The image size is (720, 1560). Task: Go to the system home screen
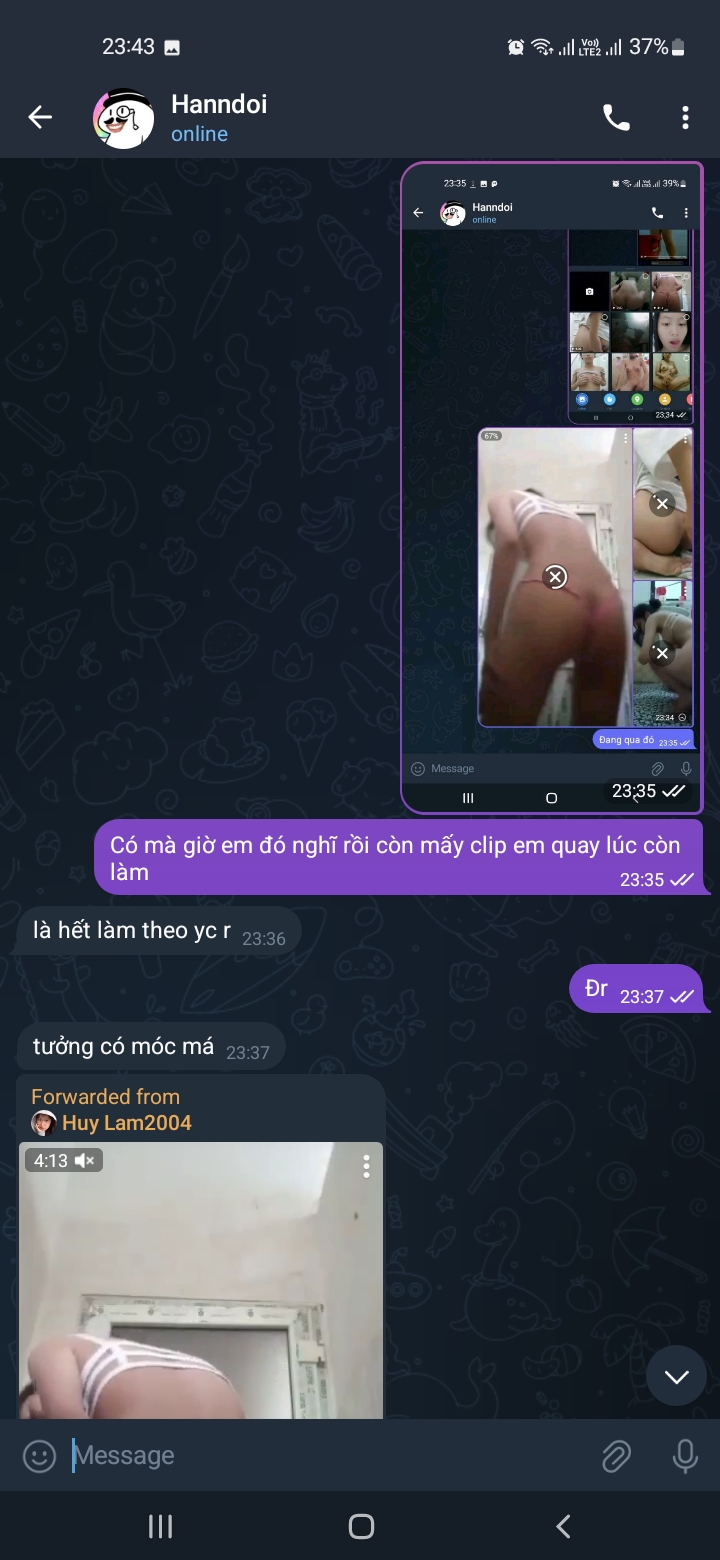coord(361,1526)
